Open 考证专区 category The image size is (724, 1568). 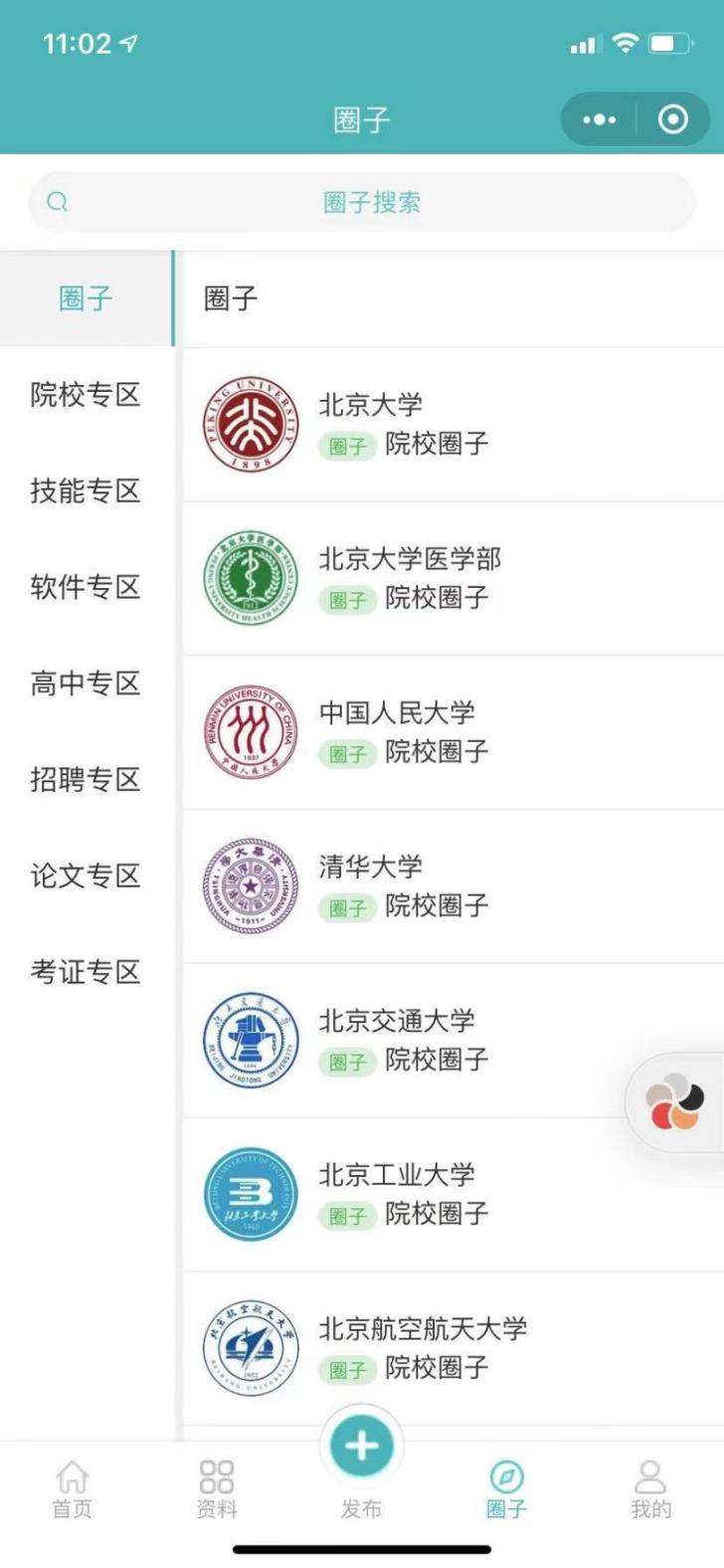[86, 972]
